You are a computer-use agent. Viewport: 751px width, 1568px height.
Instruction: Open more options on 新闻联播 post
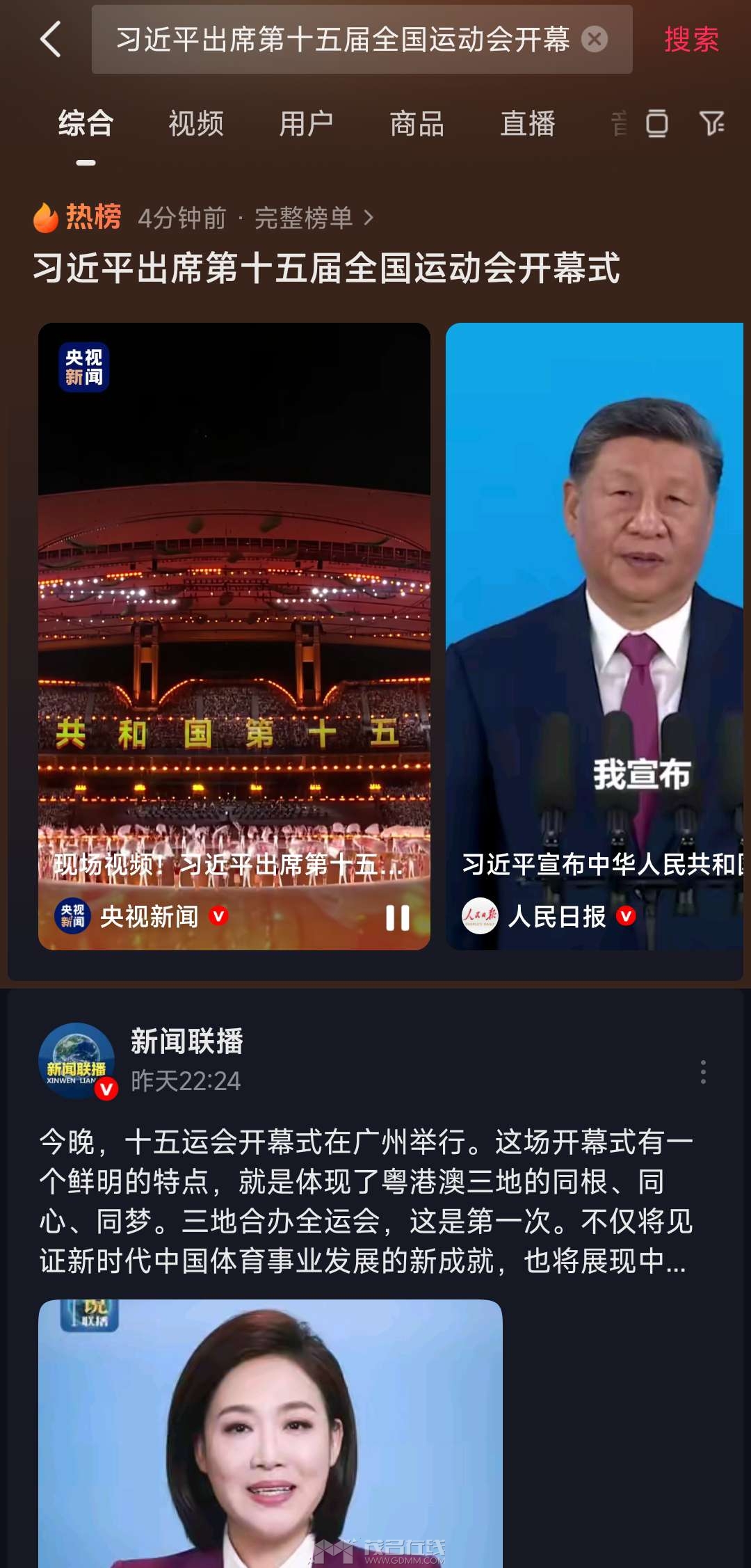click(x=703, y=1072)
